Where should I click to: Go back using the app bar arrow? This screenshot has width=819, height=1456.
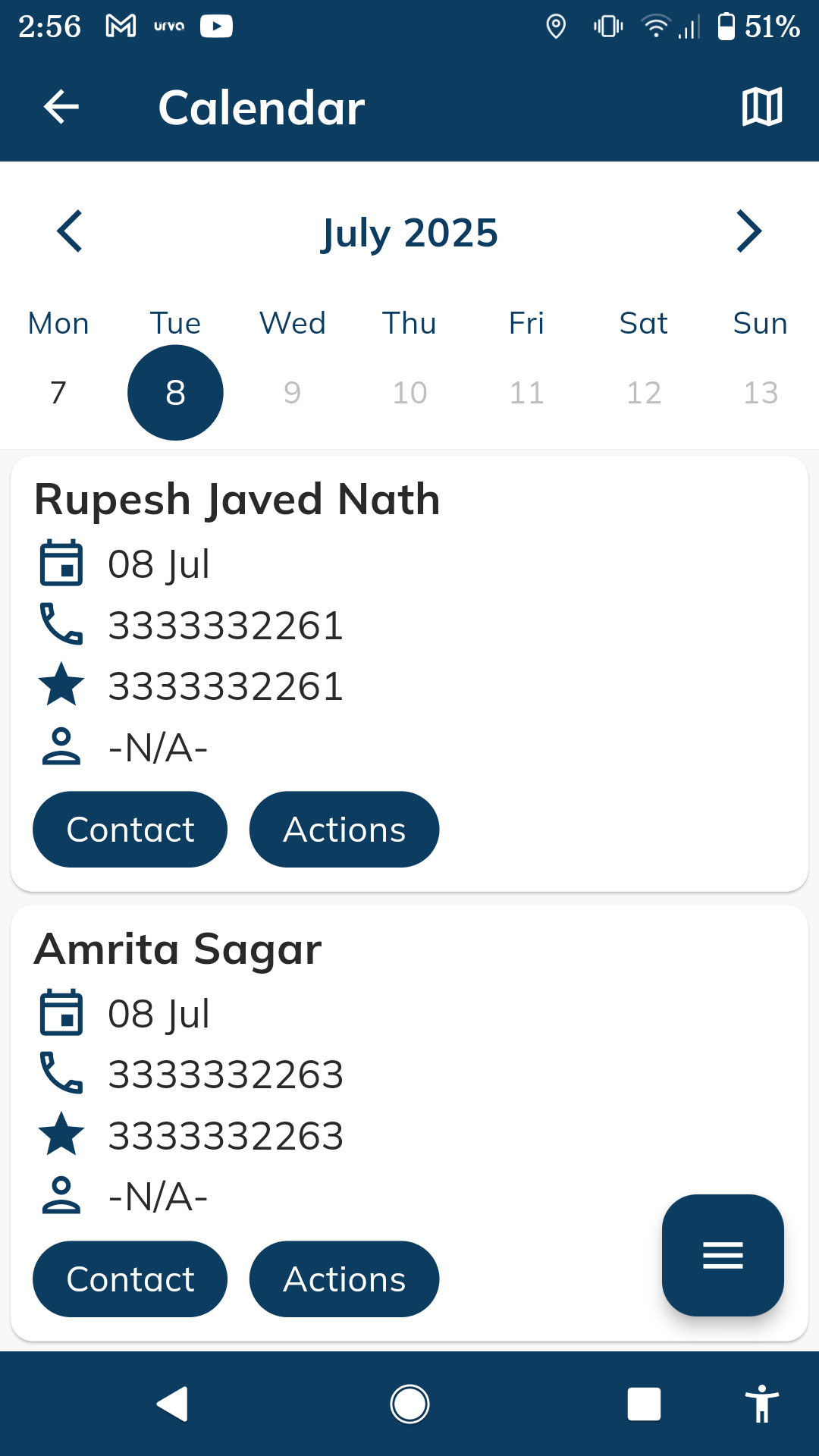click(61, 106)
